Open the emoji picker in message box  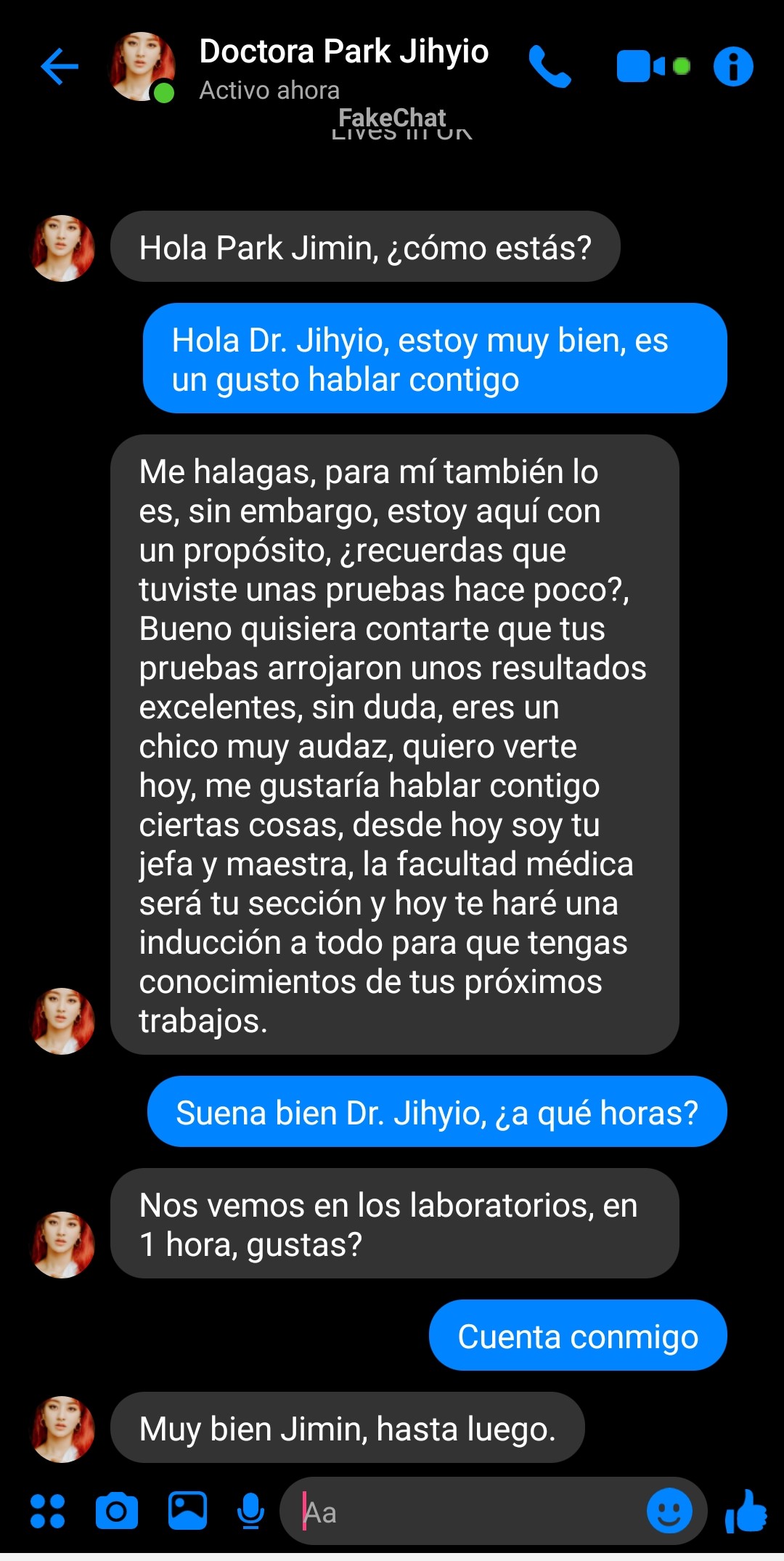(x=669, y=1512)
